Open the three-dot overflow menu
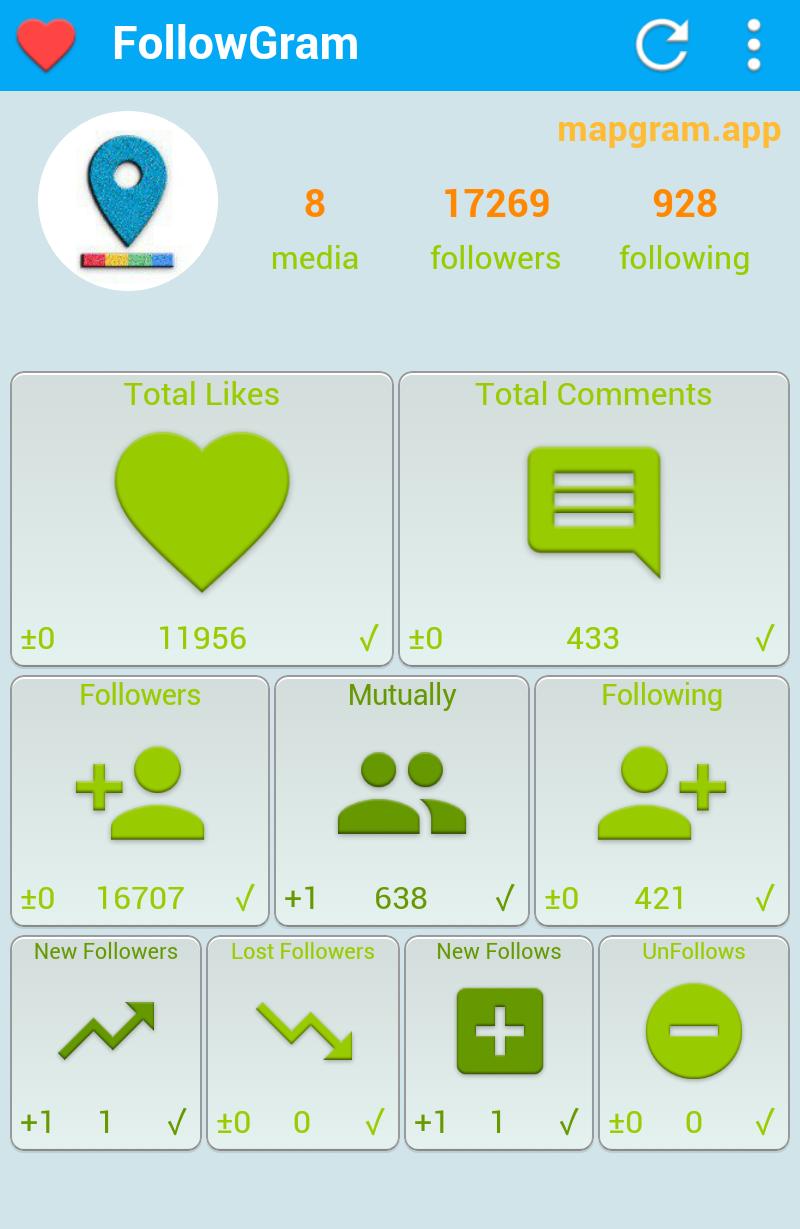The height and width of the screenshot is (1229, 800). 755,43
